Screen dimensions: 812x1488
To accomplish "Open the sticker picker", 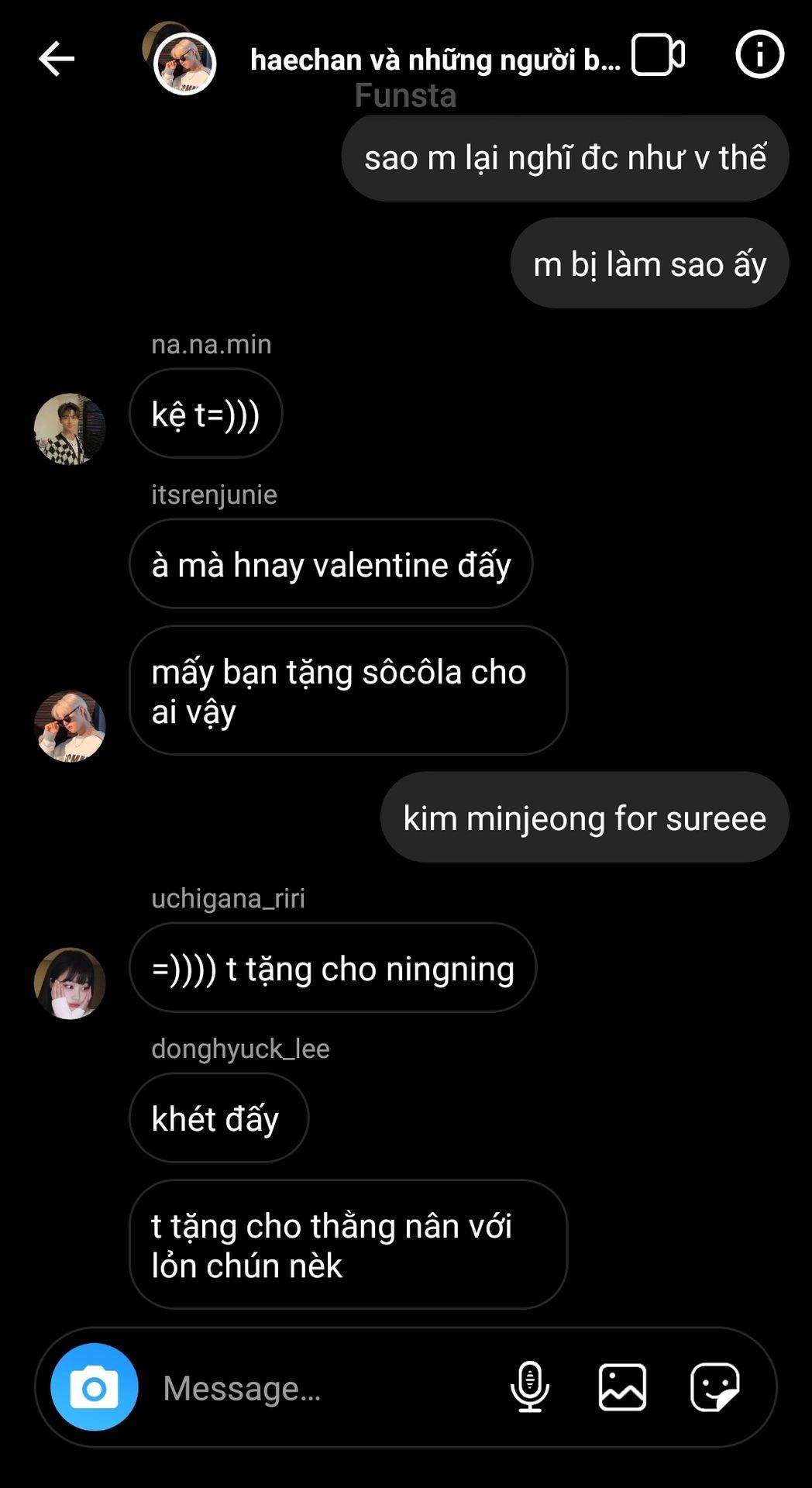I will [x=714, y=1386].
